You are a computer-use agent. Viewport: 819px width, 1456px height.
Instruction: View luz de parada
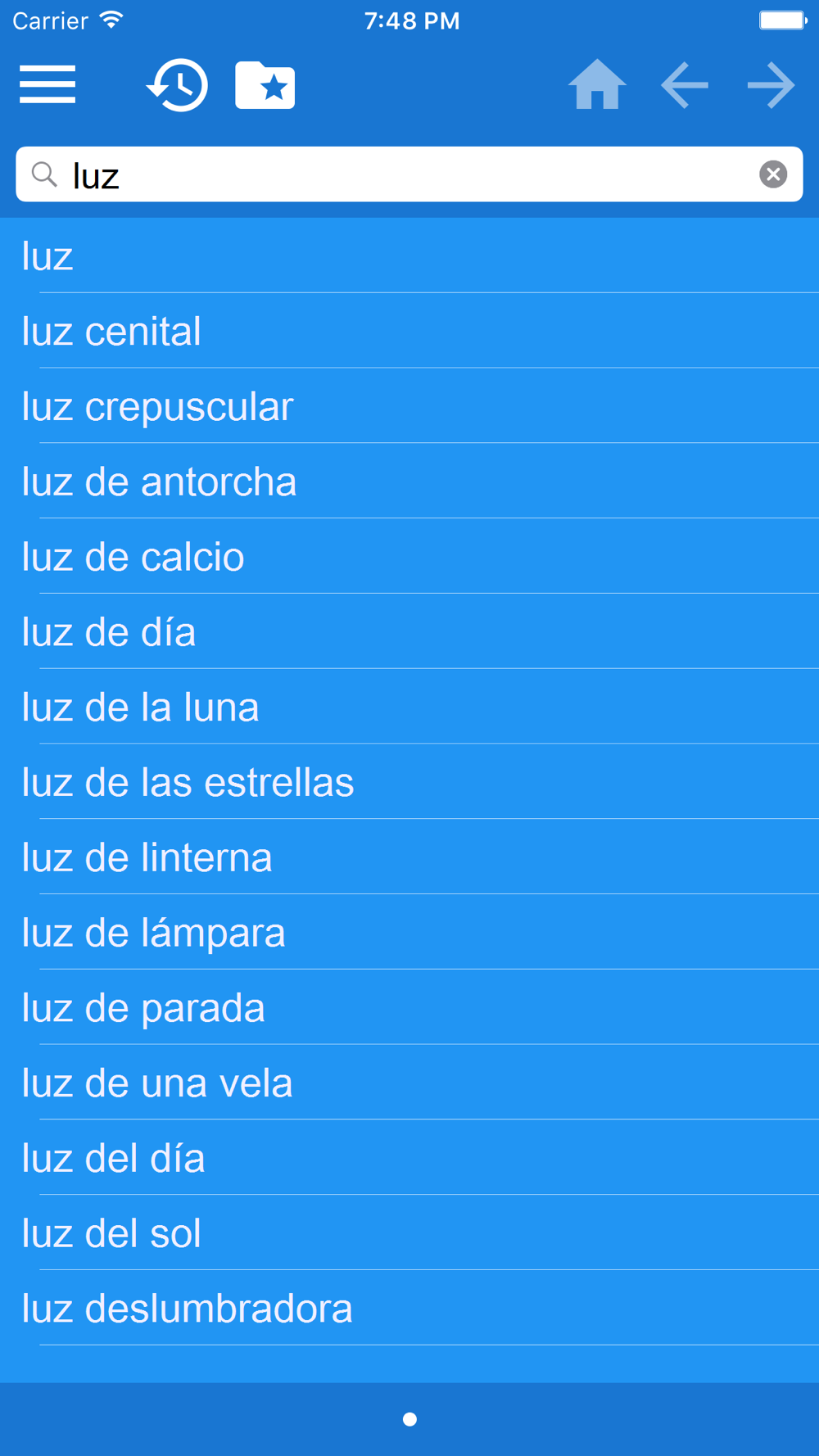point(409,1007)
